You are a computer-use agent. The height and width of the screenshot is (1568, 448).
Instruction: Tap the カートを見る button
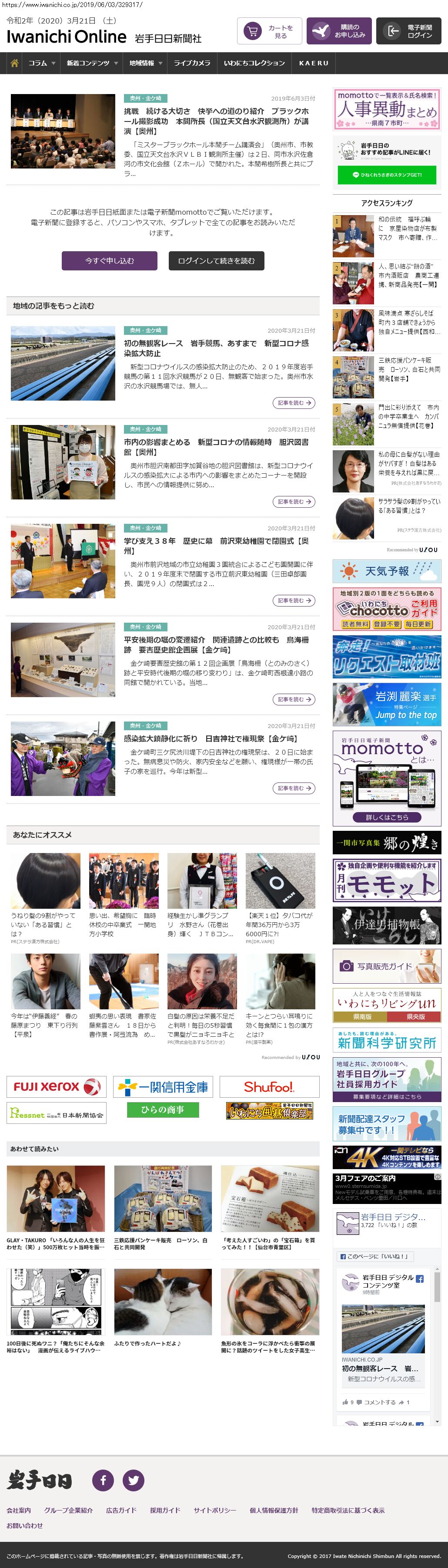[269, 32]
